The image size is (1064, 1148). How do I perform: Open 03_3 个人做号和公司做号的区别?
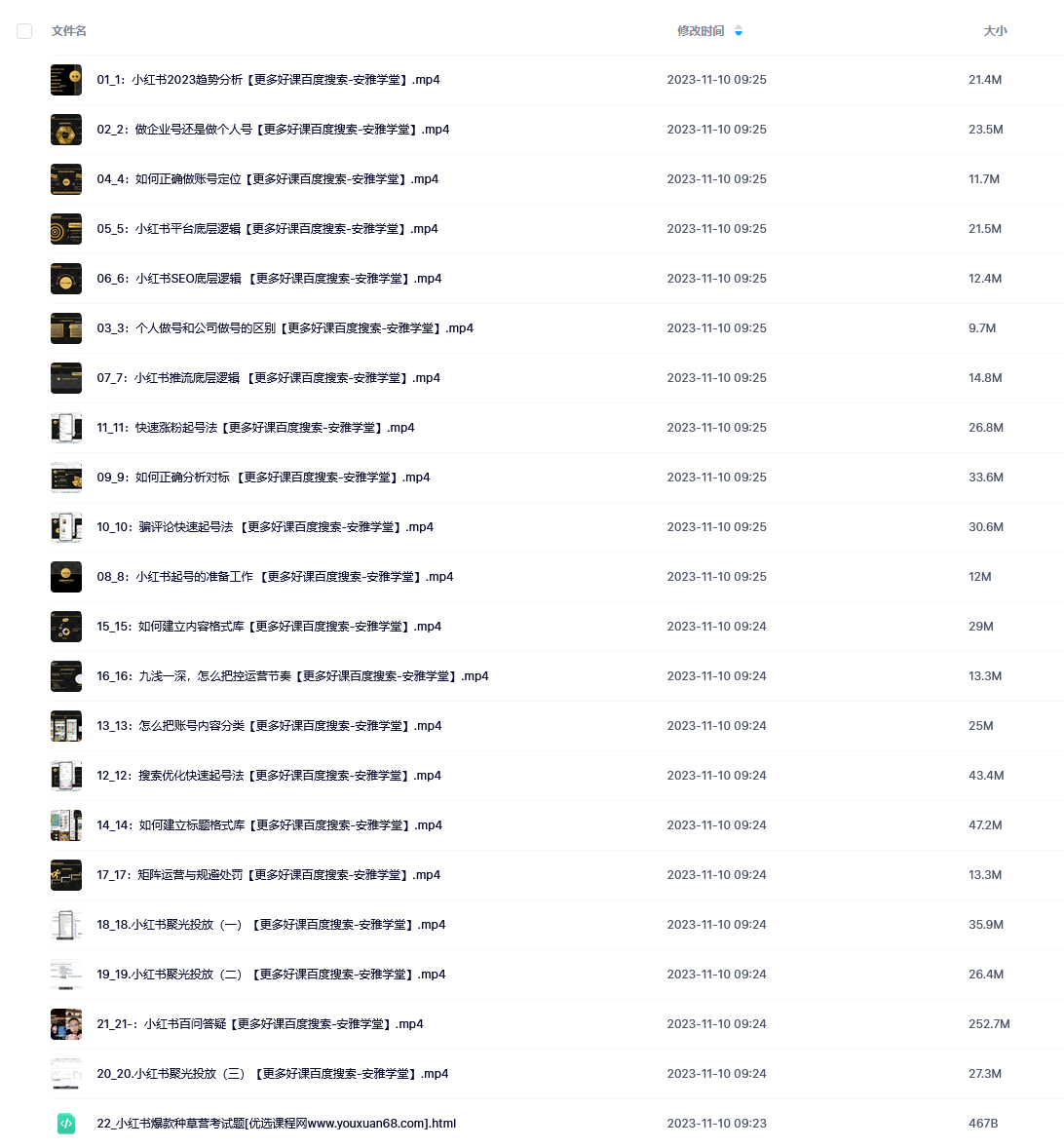coord(285,328)
